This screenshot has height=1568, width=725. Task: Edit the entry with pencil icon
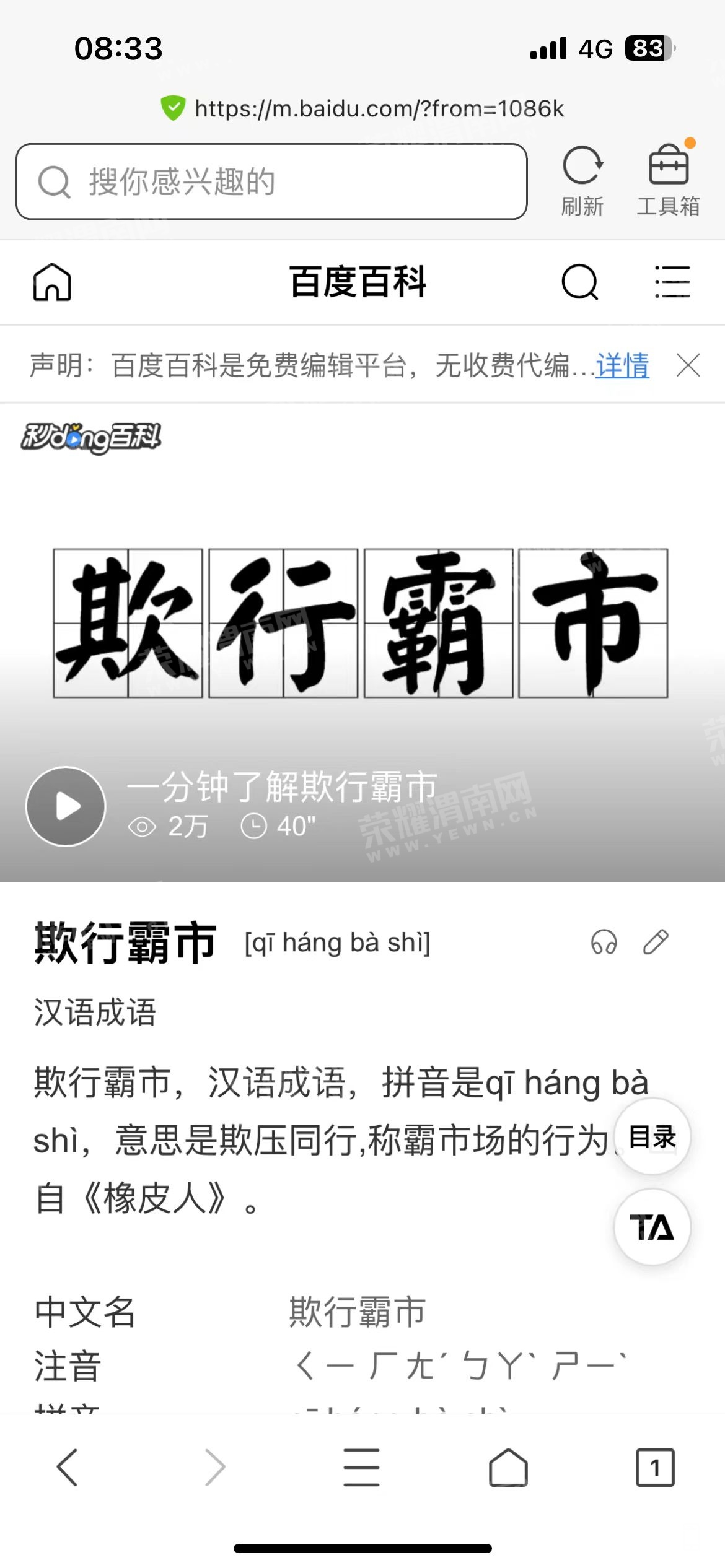[656, 943]
